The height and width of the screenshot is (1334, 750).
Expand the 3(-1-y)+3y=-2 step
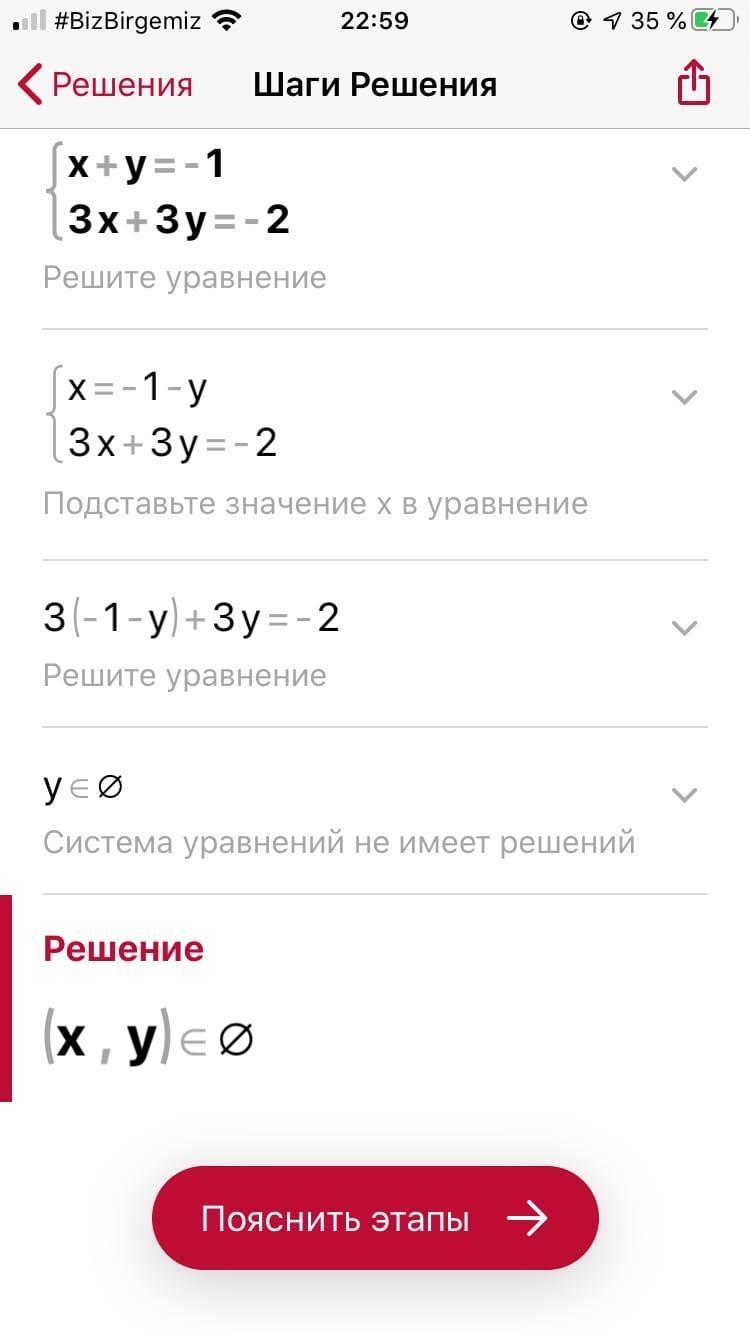pos(684,628)
